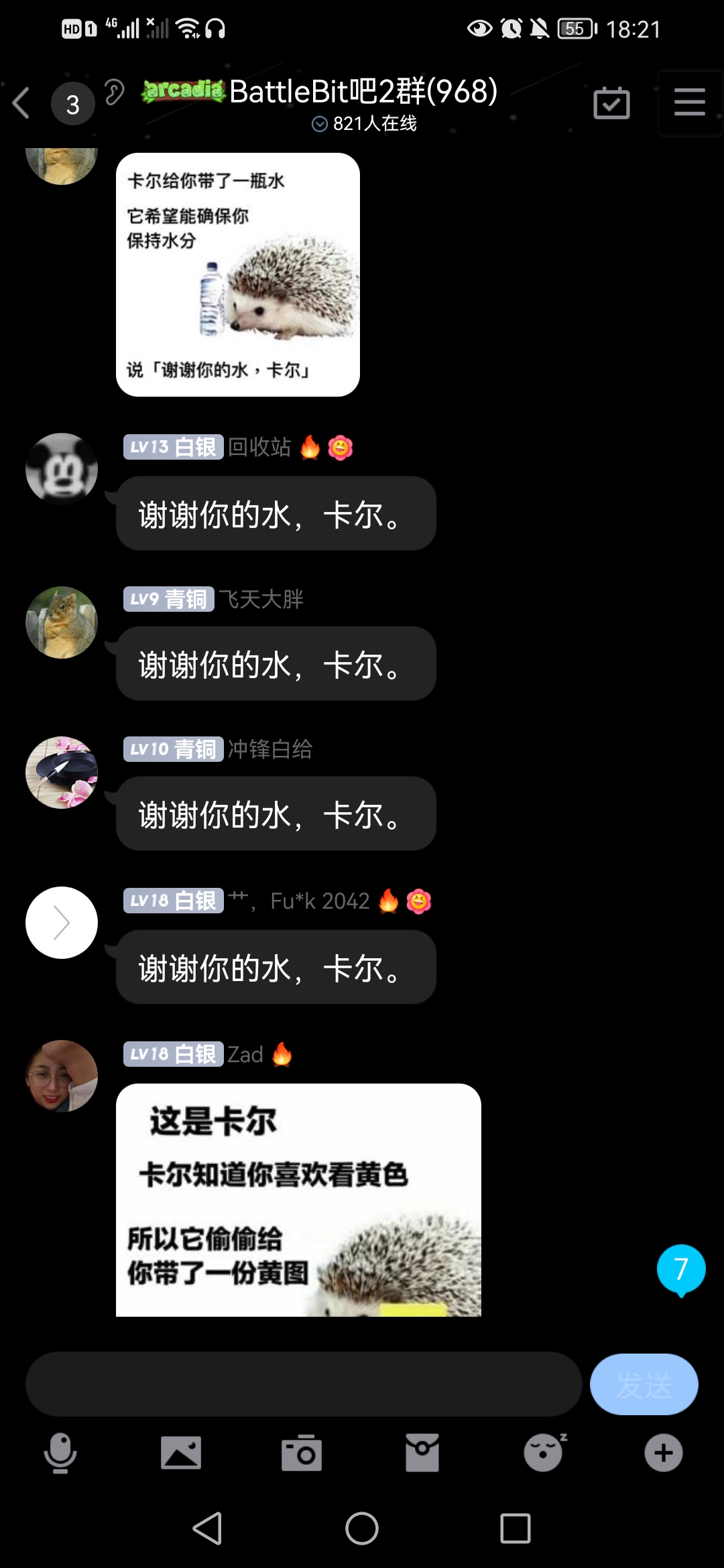Expand more options with plus icon
The image size is (724, 1568).
[x=664, y=1453]
